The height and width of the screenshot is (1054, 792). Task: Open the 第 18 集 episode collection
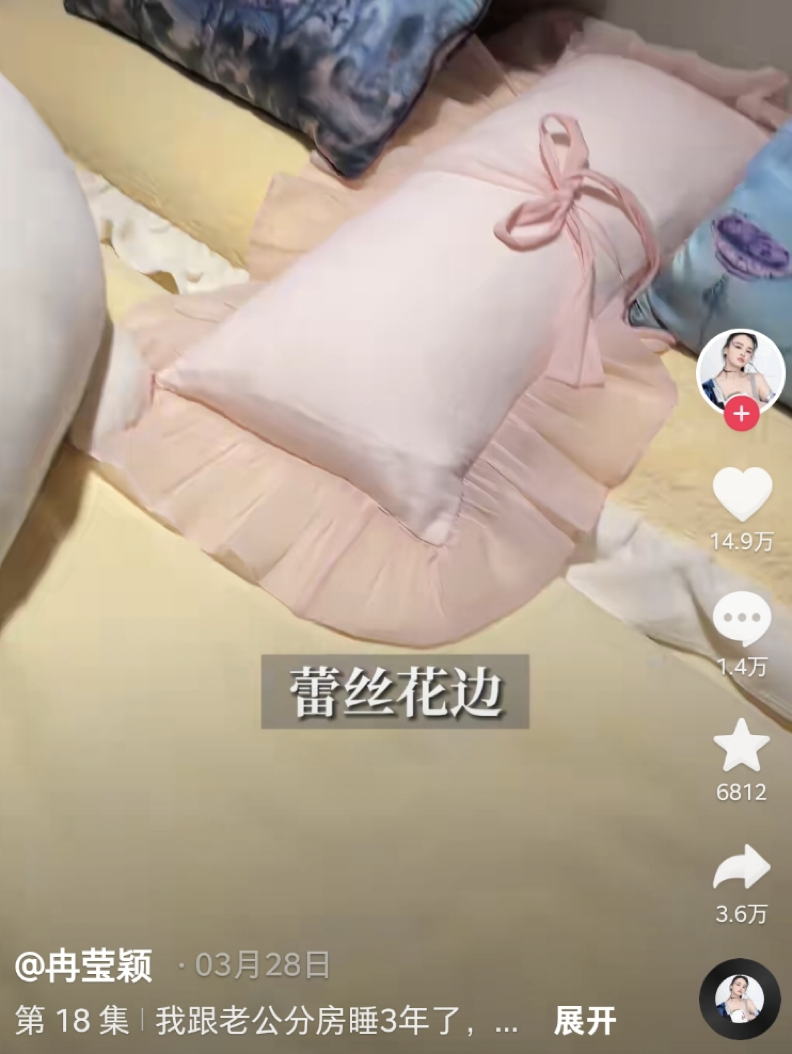(x=72, y=1021)
